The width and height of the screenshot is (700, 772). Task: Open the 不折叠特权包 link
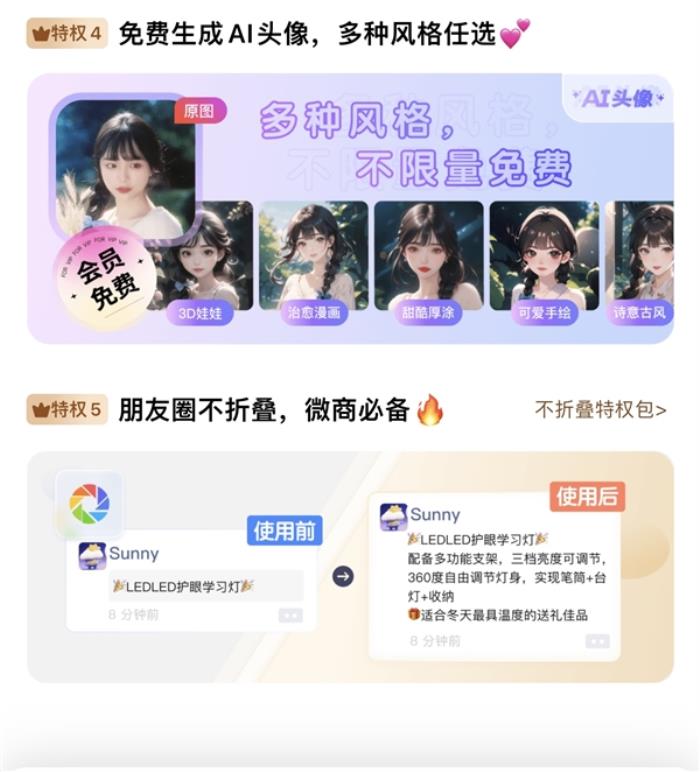tap(600, 409)
